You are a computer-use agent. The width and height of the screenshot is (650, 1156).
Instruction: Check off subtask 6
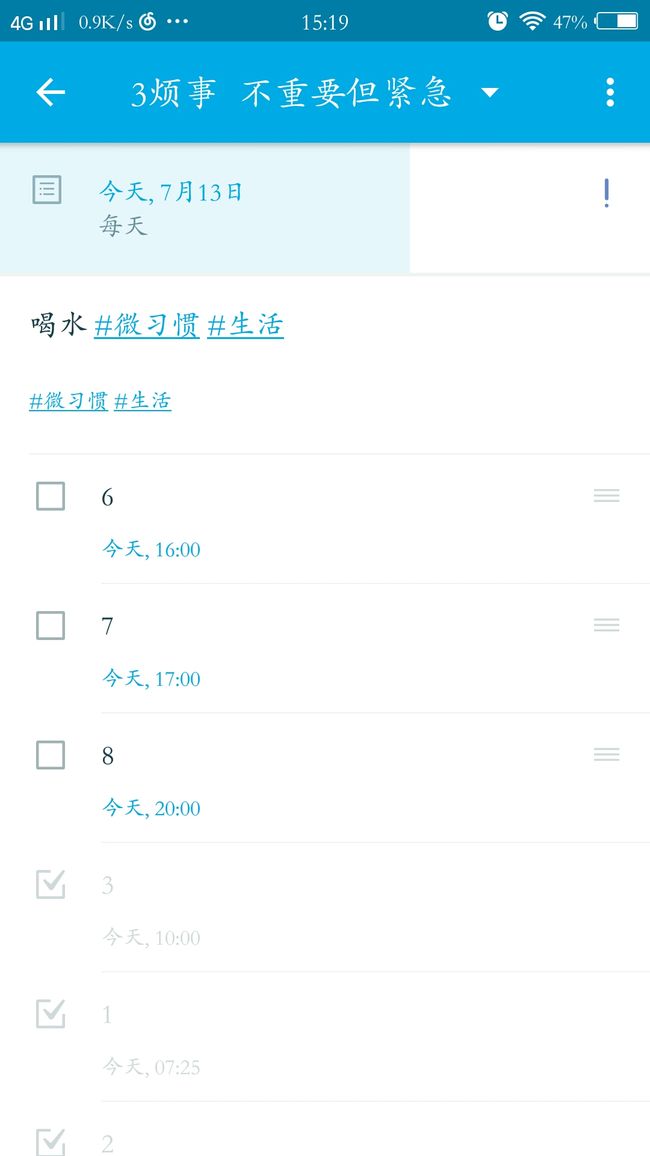50,496
